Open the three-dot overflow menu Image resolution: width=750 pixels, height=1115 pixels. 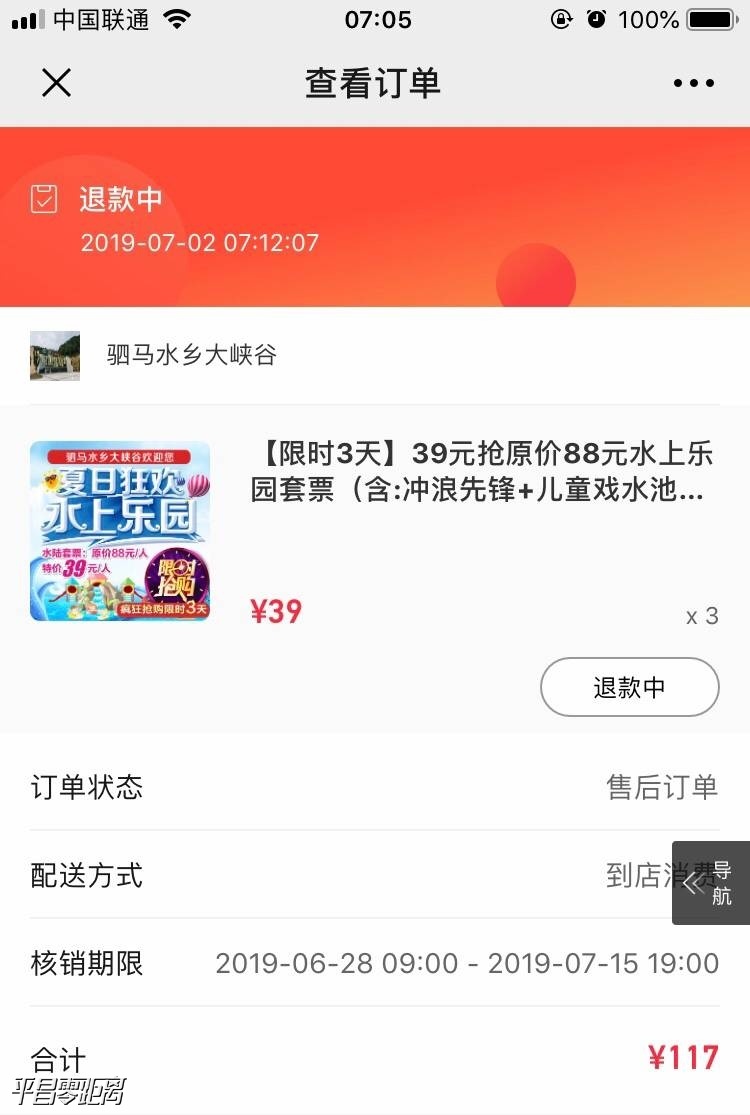[x=693, y=83]
